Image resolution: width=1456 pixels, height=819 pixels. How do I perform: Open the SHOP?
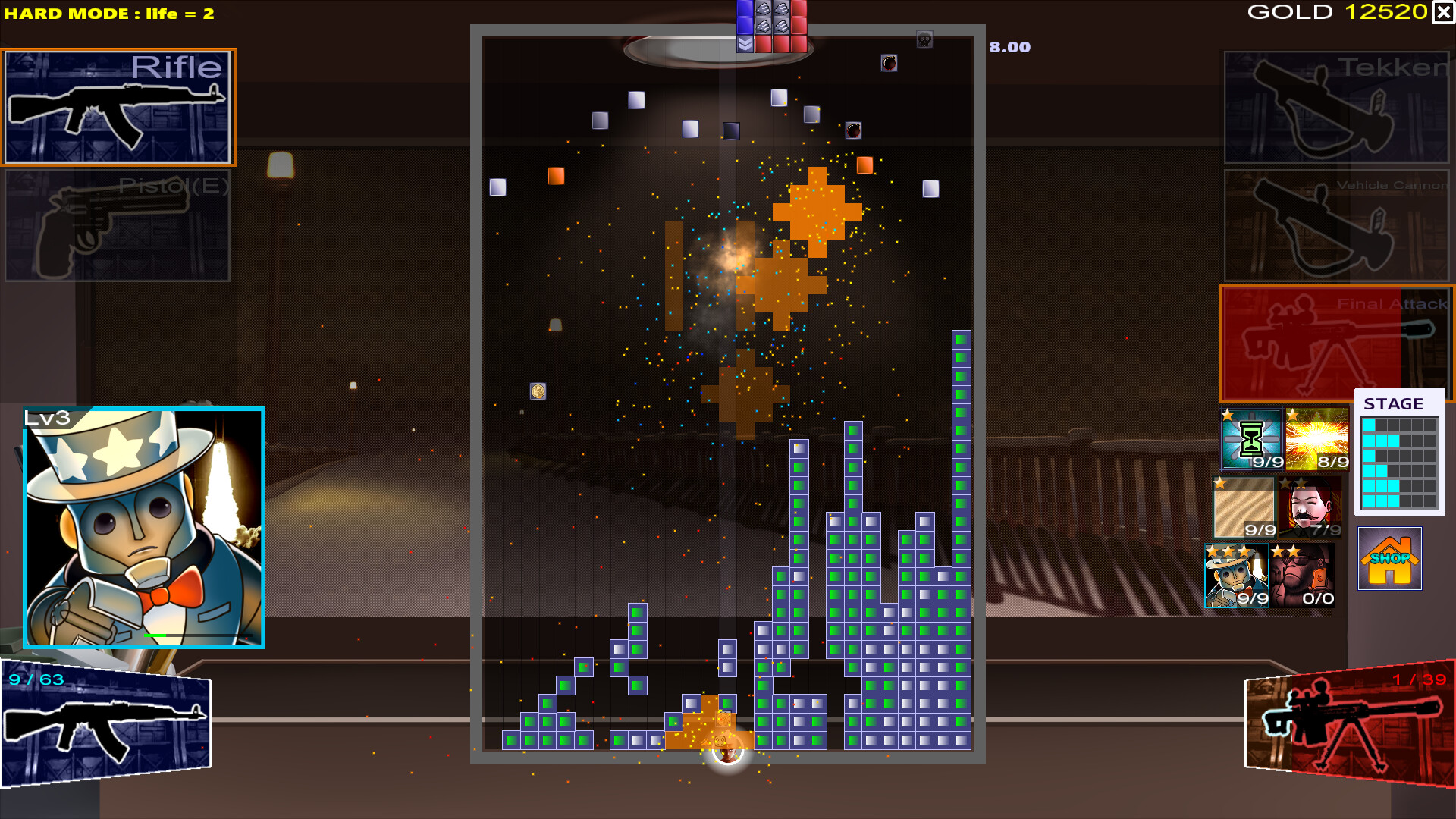coord(1389,559)
